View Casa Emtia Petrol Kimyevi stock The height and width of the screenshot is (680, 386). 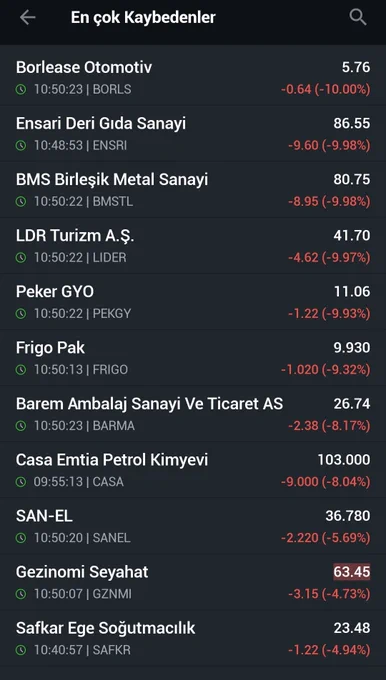[x=193, y=469]
